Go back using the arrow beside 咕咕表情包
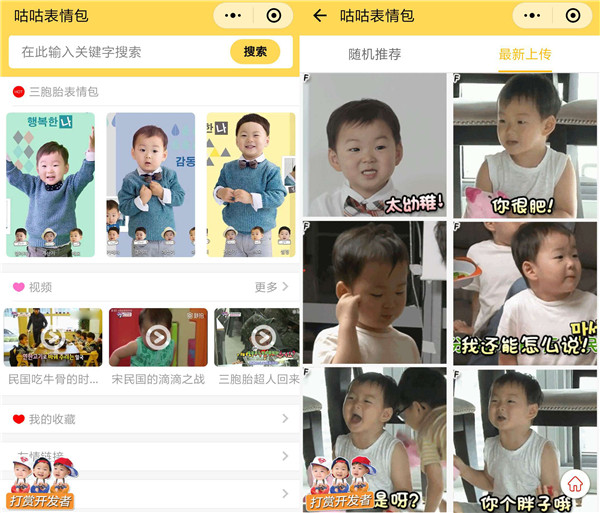600x513 pixels. (320, 16)
